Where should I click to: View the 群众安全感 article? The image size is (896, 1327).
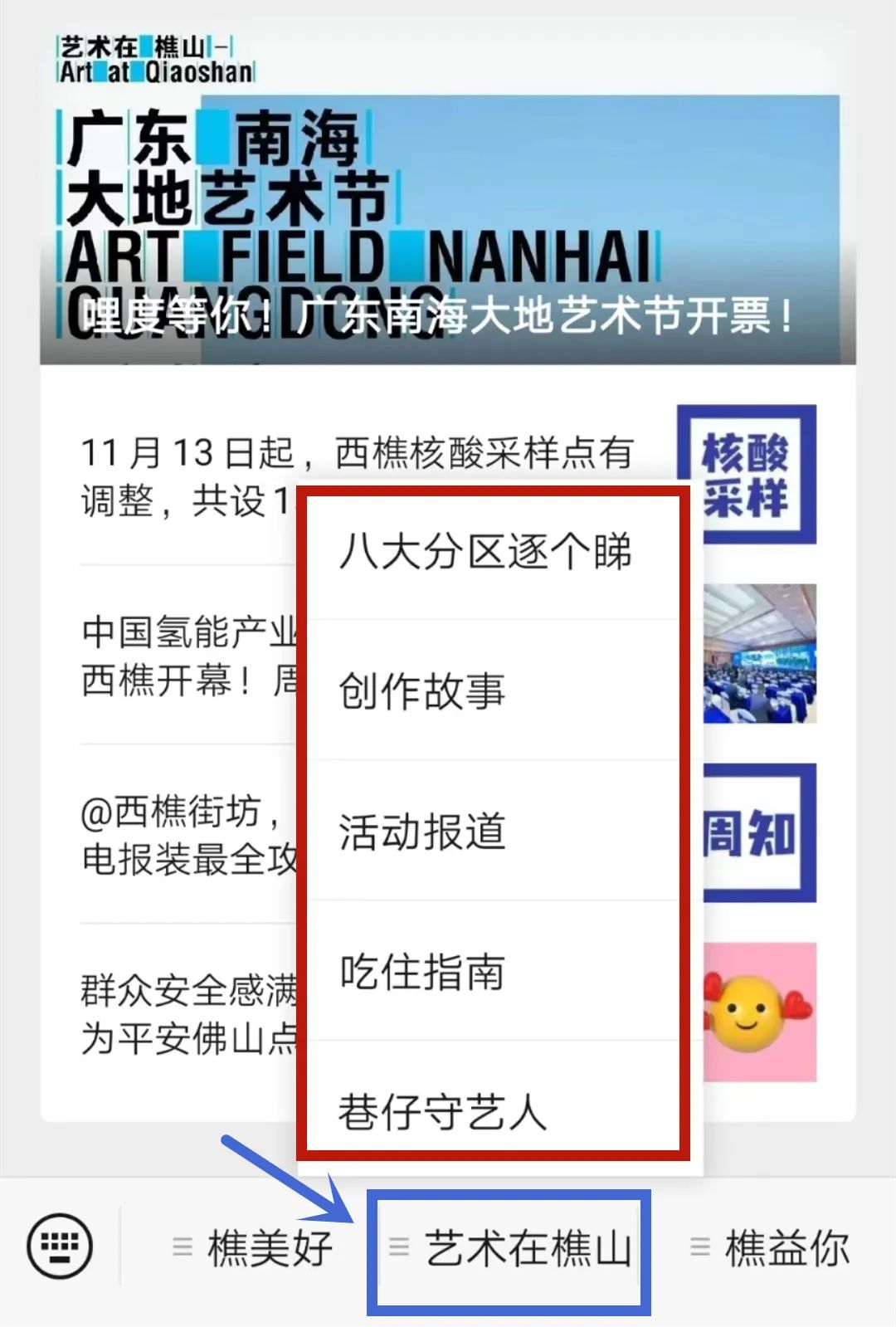click(x=187, y=1013)
